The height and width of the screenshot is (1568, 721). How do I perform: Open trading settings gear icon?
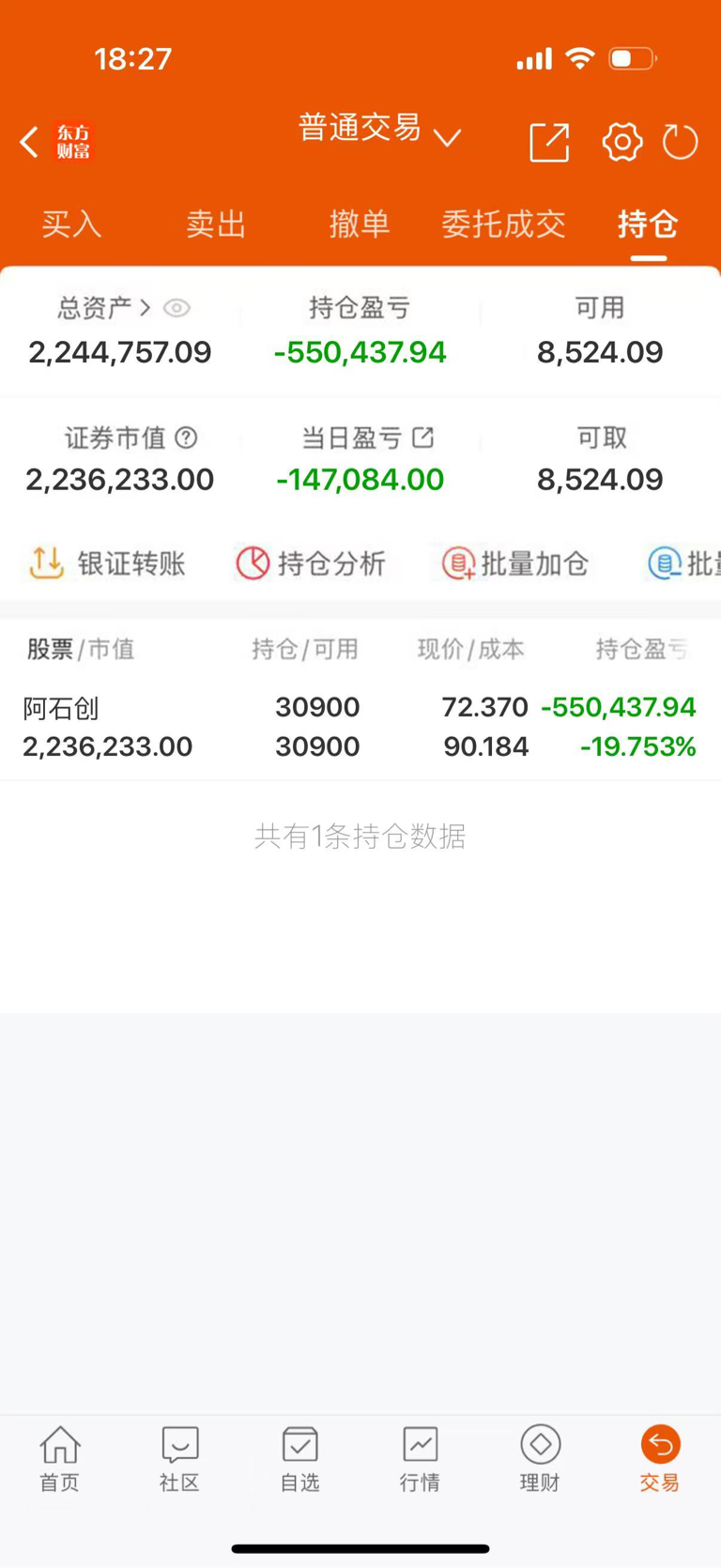[x=622, y=143]
